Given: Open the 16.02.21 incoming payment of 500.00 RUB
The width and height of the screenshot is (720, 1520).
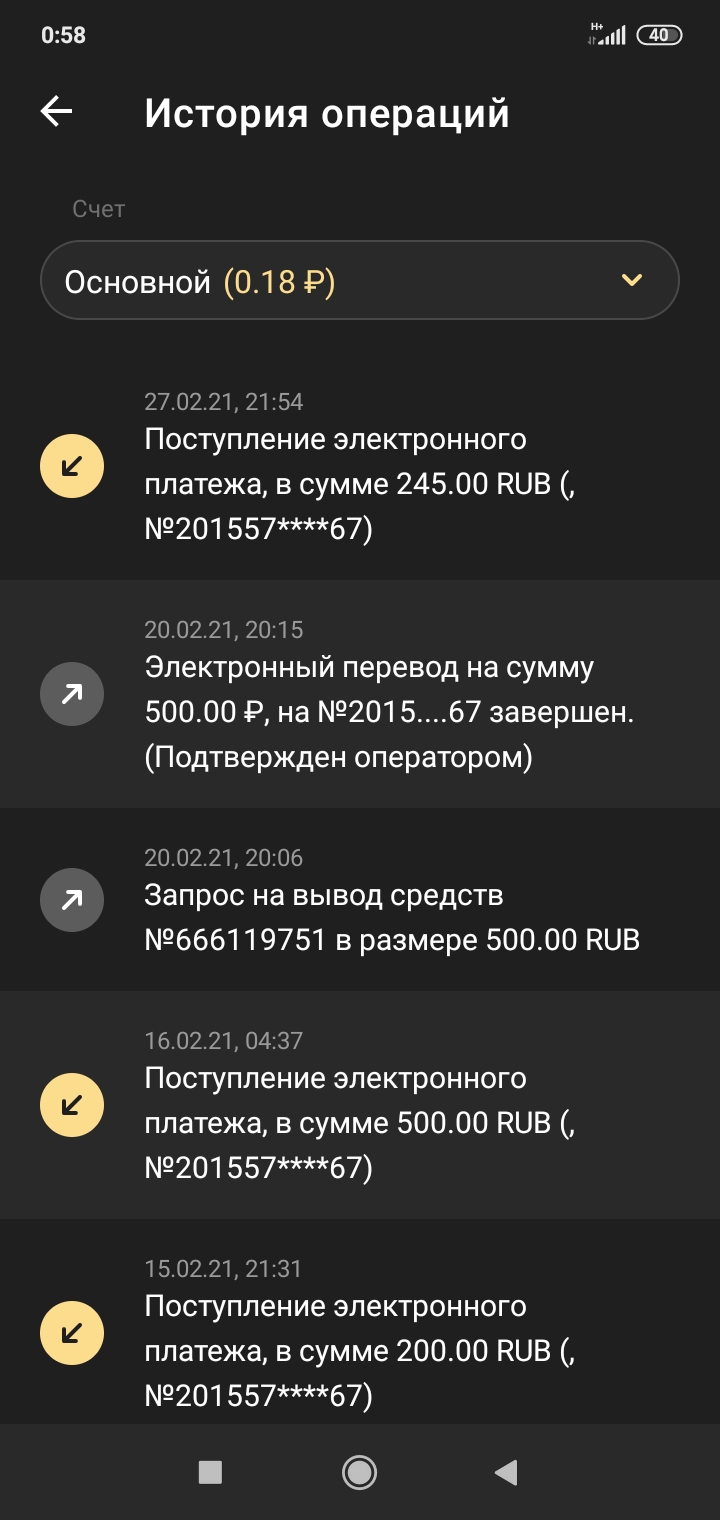Looking at the screenshot, I should pos(360,1106).
